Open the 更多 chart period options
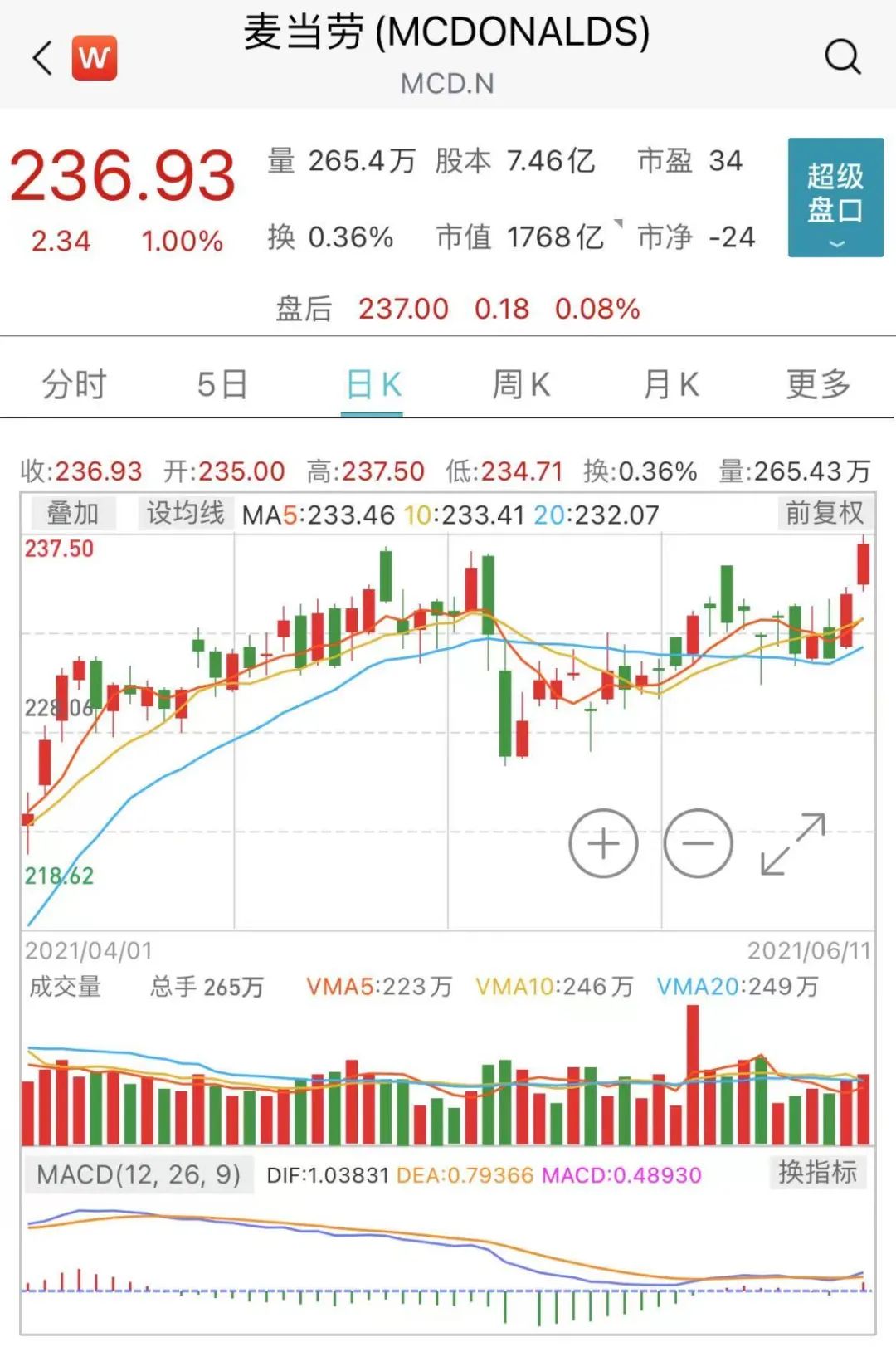 (x=818, y=385)
